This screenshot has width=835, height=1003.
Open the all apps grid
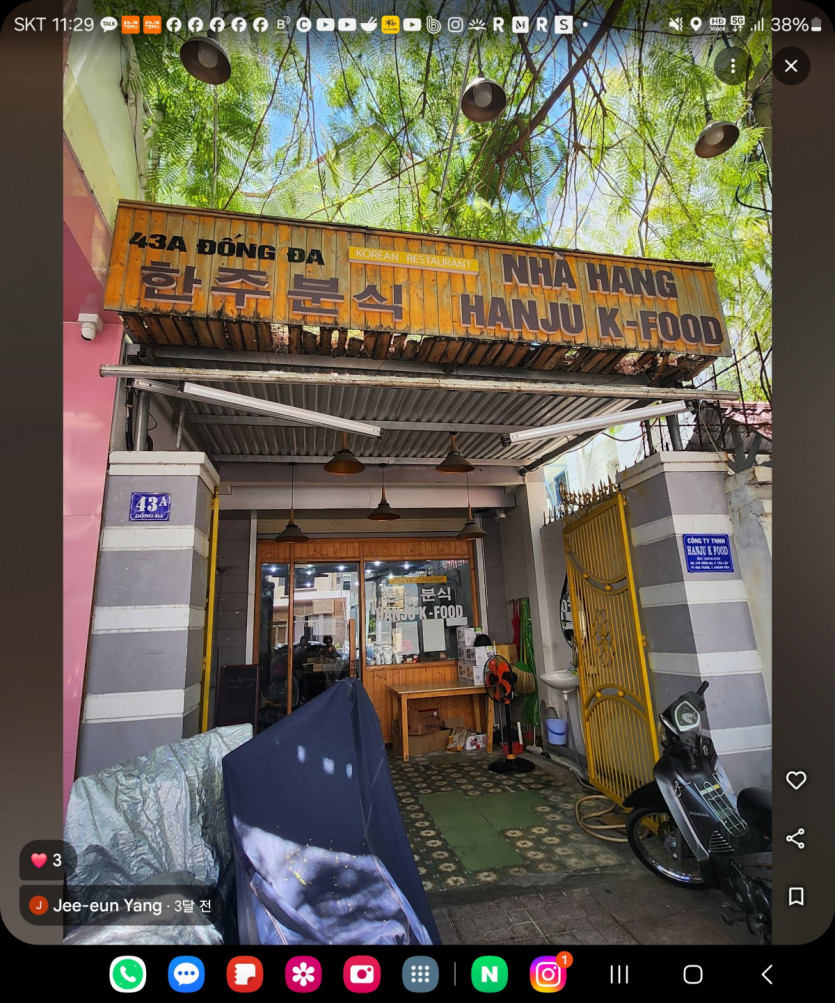click(420, 974)
